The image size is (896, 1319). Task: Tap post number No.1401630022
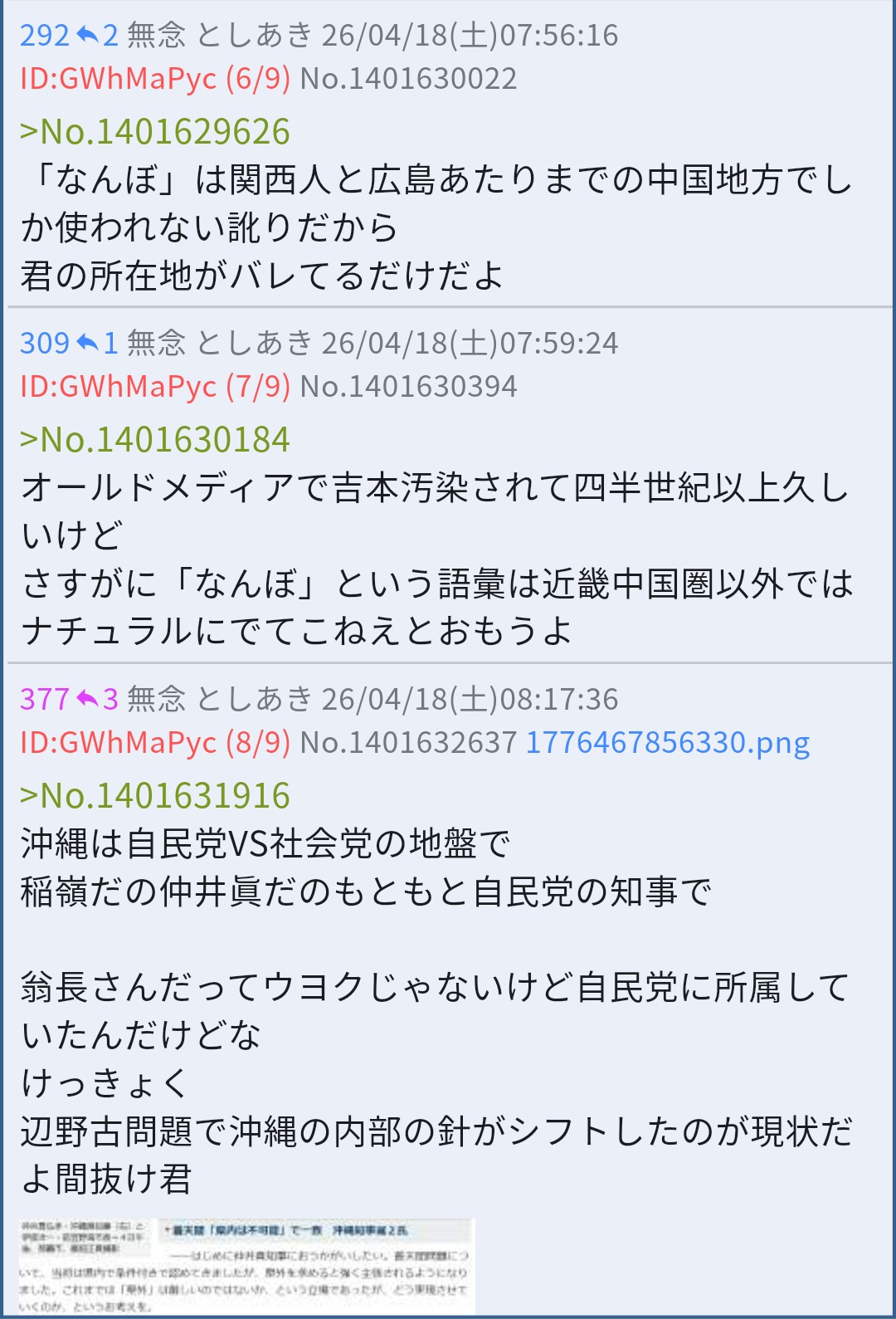(408, 79)
